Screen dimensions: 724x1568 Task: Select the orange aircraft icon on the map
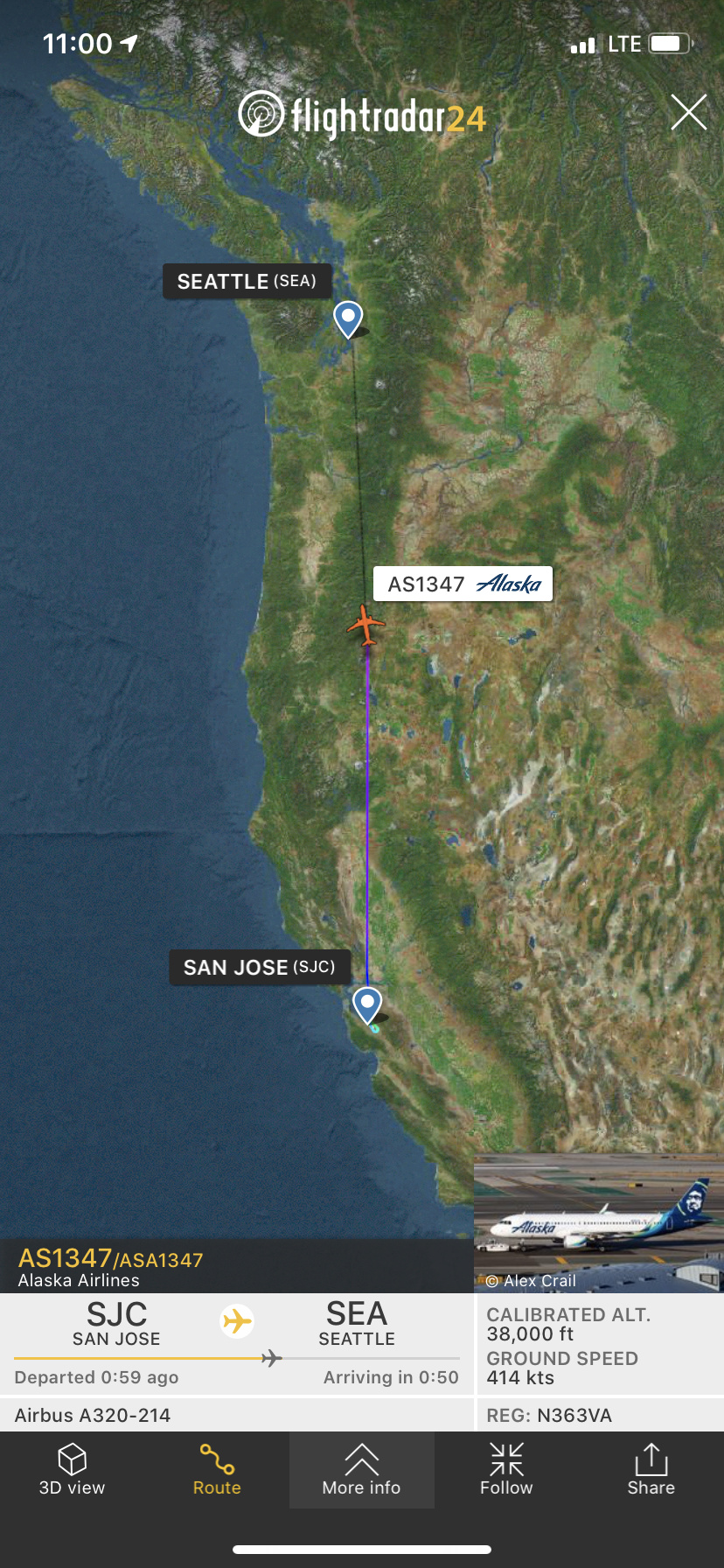(366, 625)
